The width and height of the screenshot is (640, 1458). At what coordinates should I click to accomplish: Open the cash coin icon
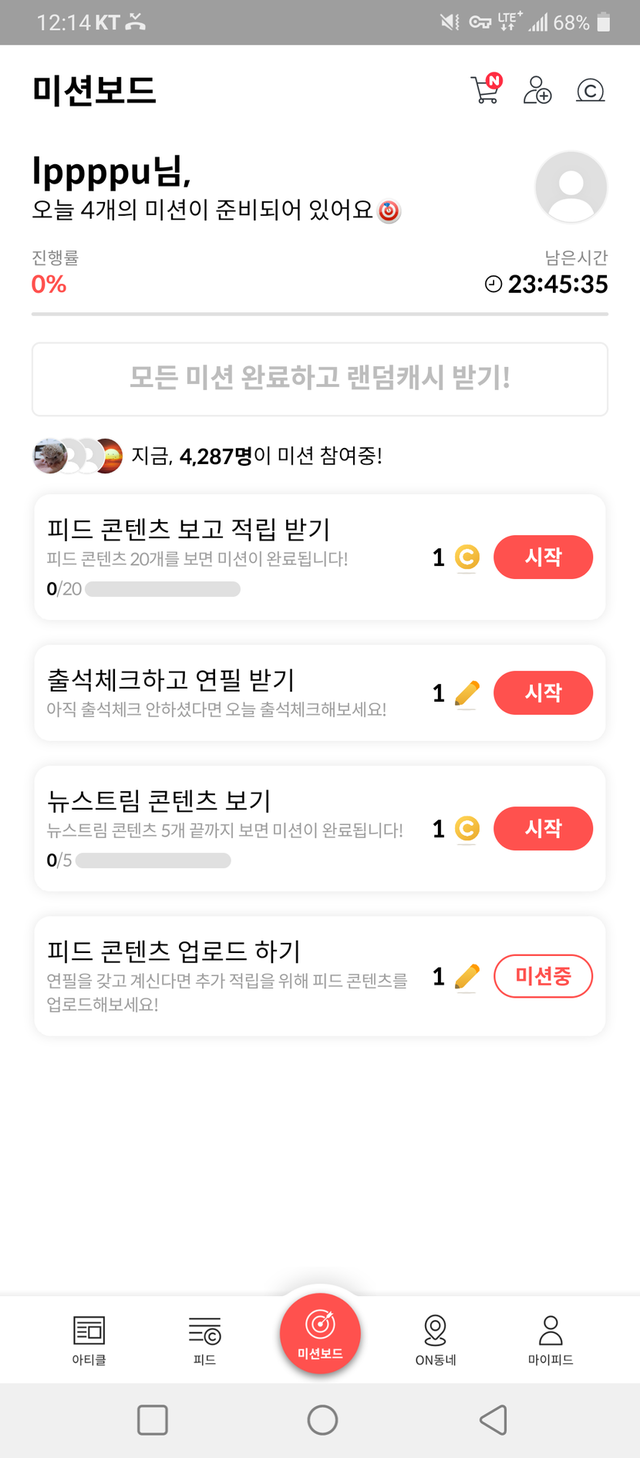point(591,91)
